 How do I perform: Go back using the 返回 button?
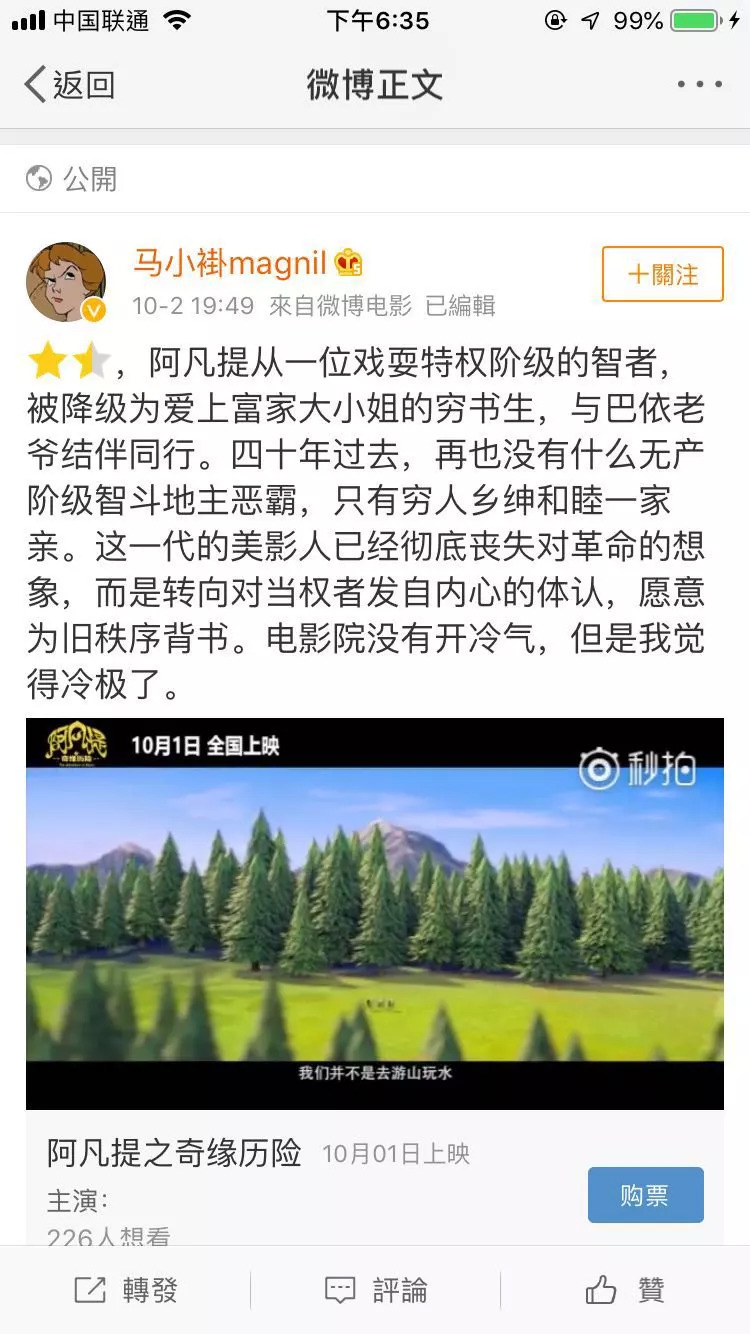point(68,85)
